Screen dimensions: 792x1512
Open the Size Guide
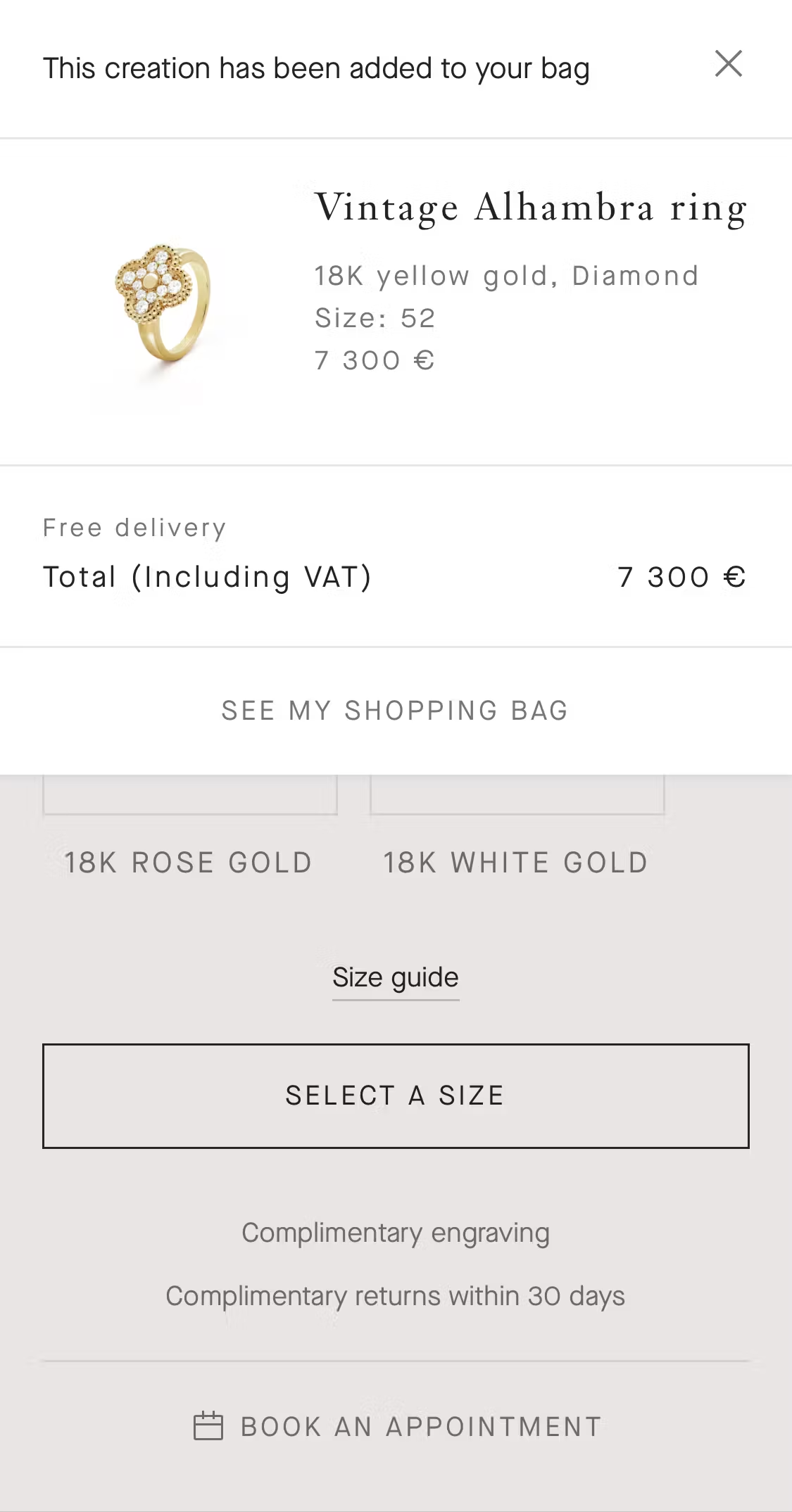pyautogui.click(x=396, y=977)
